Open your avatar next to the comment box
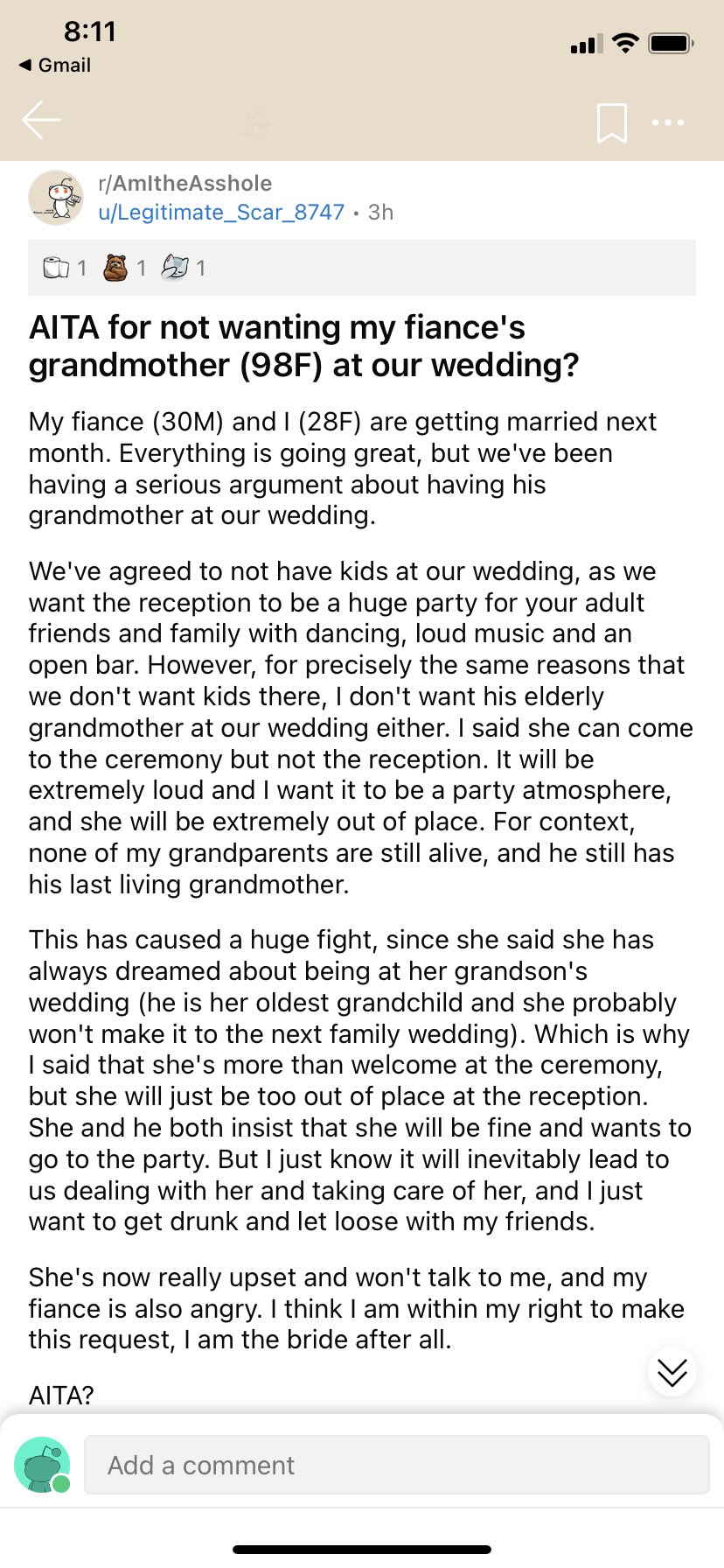The height and width of the screenshot is (1568, 724). tap(42, 1465)
